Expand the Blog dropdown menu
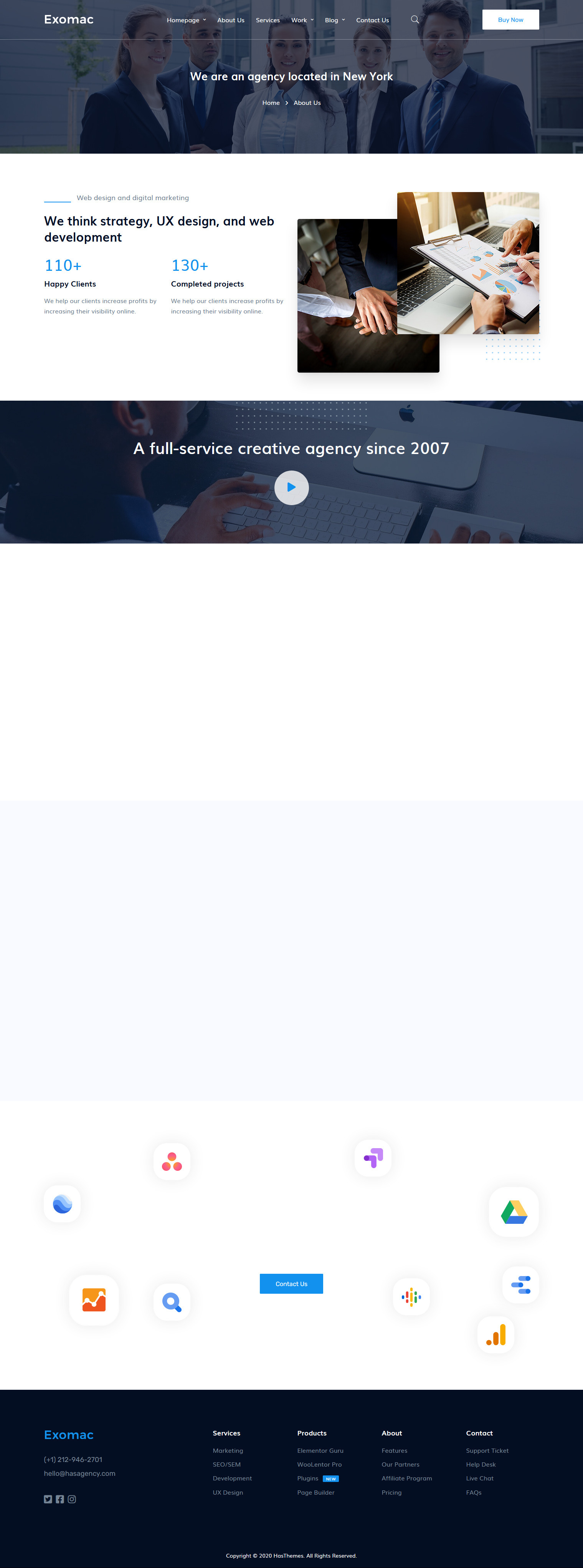 coord(334,20)
